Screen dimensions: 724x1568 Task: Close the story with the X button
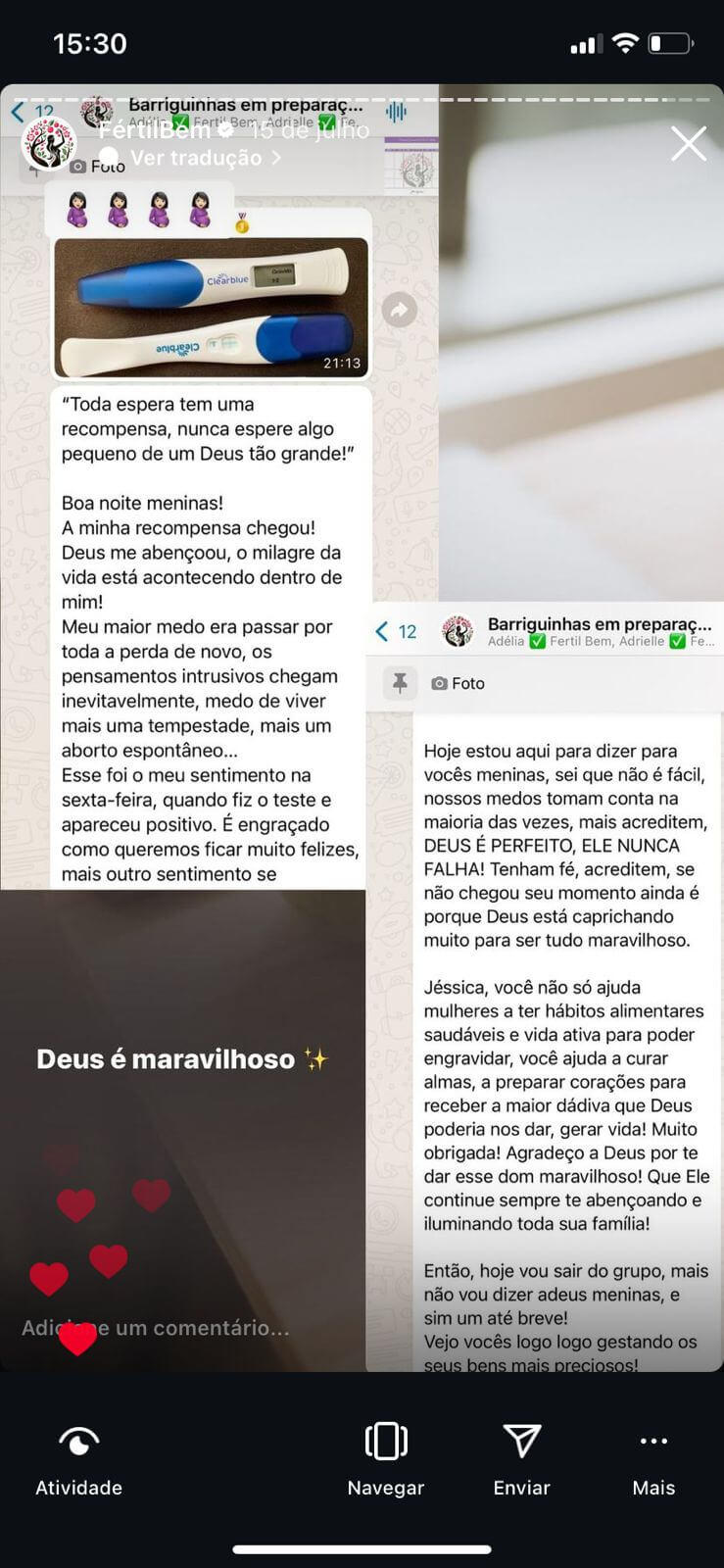pos(689,143)
